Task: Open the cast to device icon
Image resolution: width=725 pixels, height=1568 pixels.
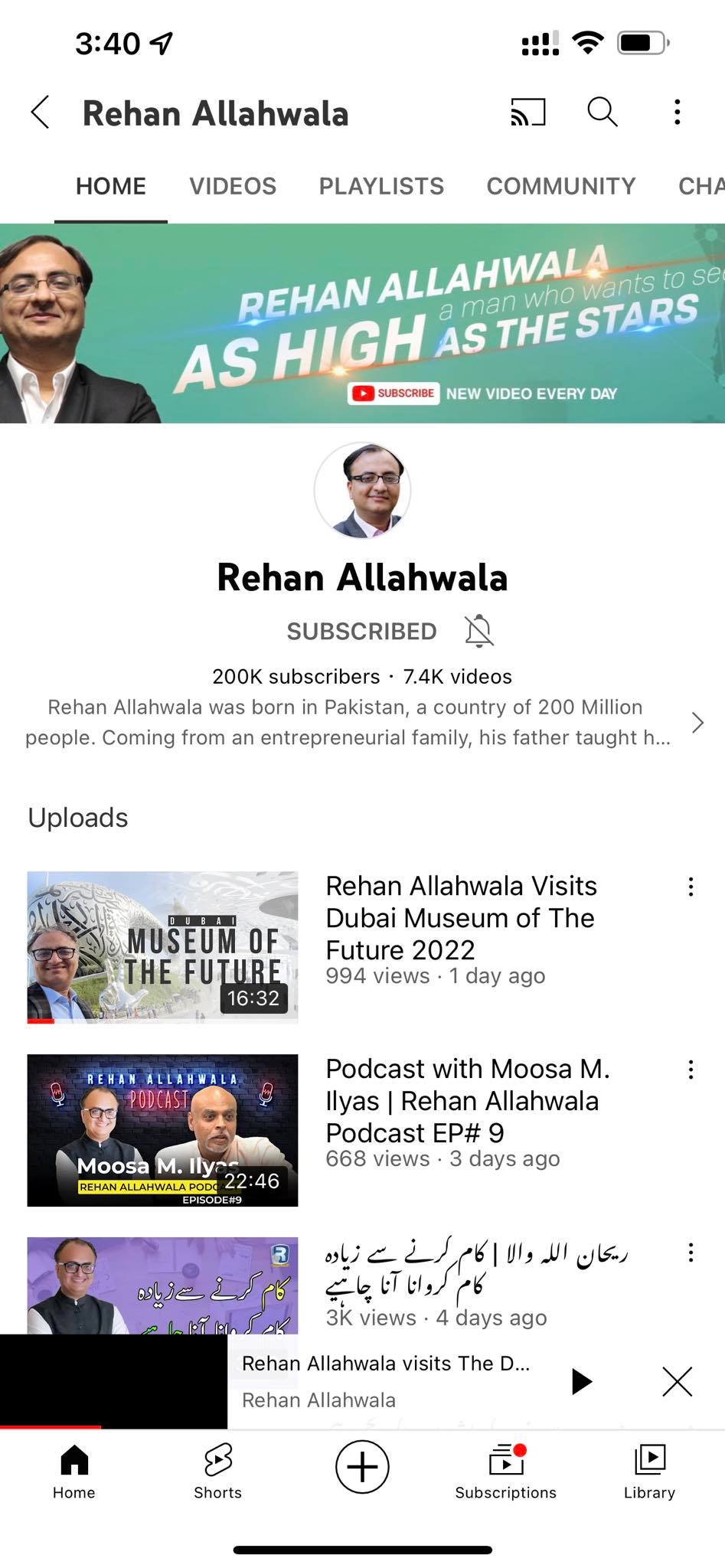Action: (528, 113)
